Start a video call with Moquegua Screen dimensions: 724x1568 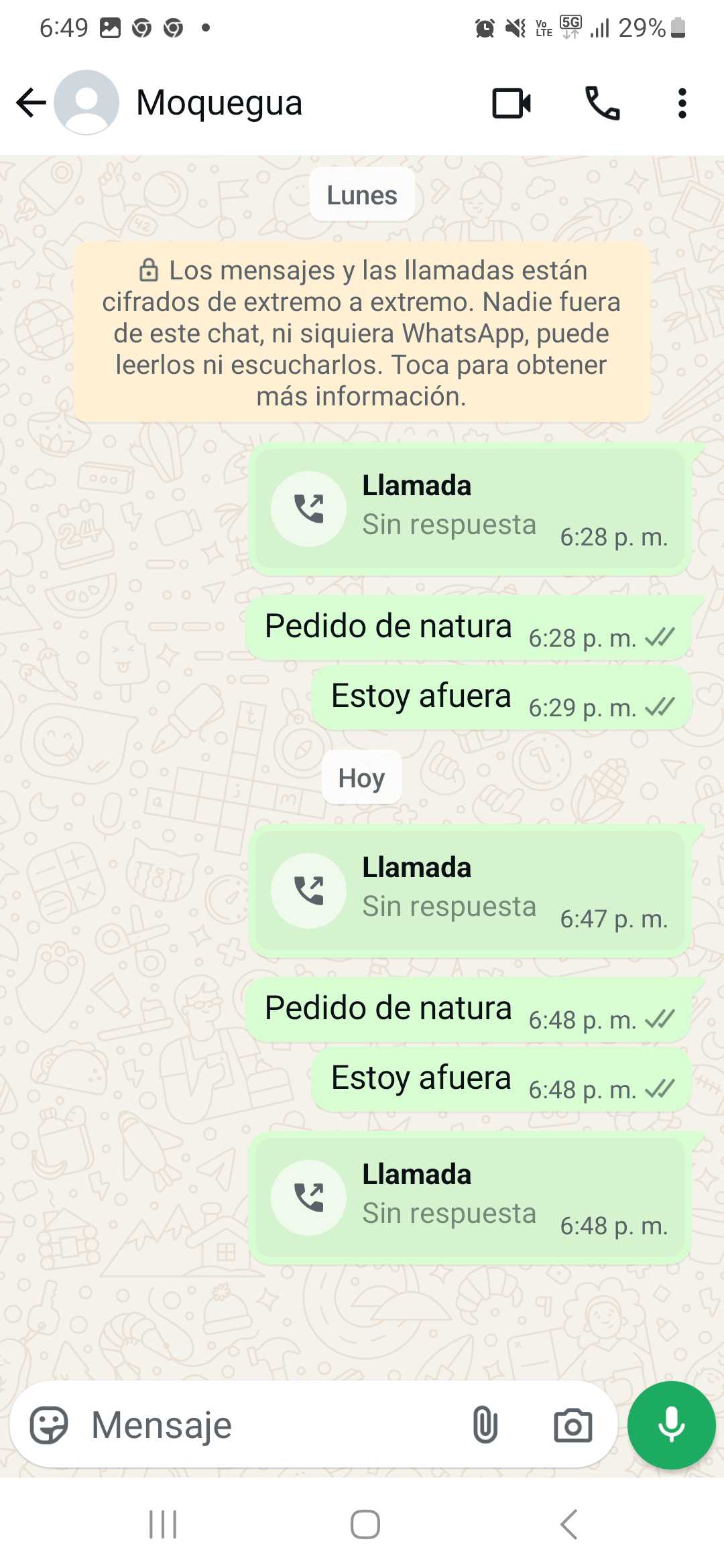511,103
